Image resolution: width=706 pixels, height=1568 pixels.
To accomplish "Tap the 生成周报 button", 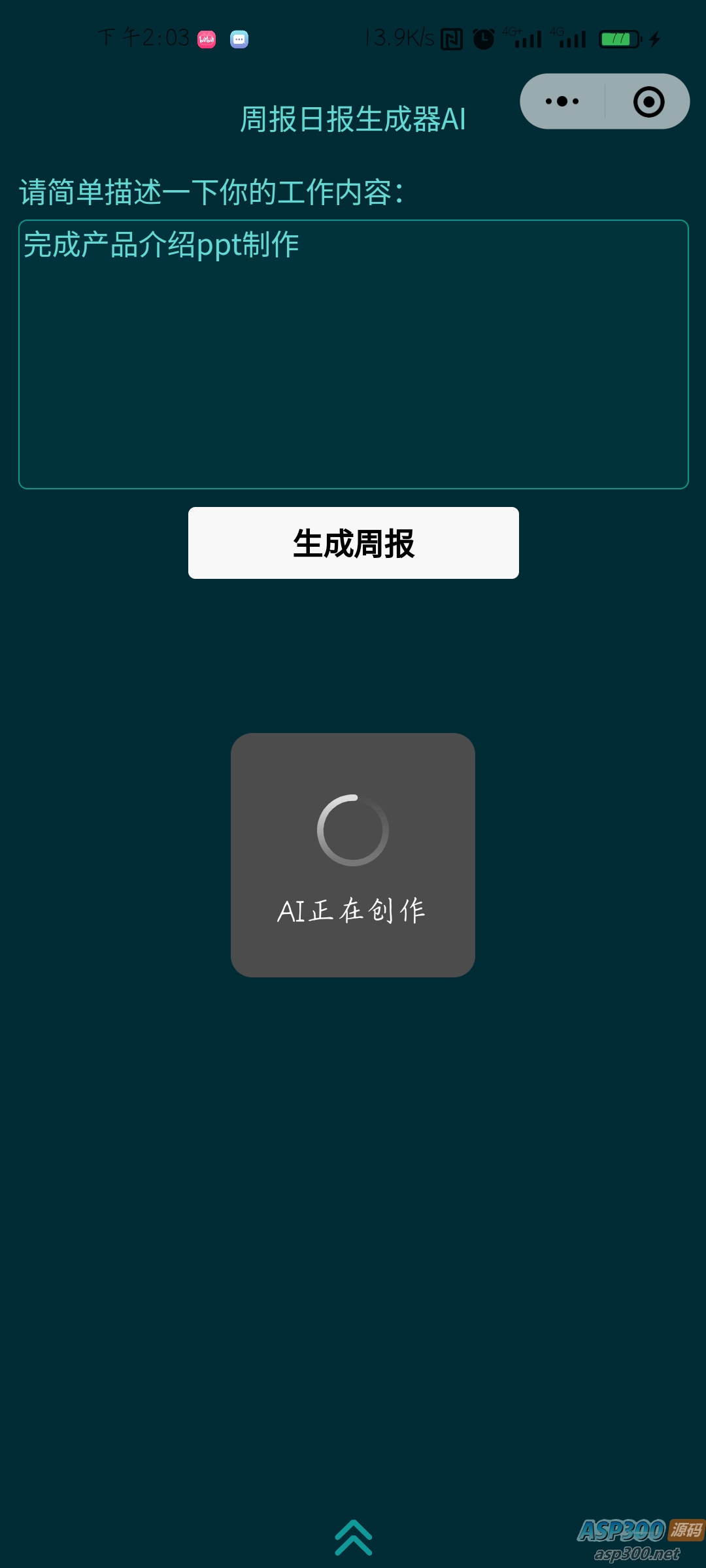I will click(x=353, y=543).
